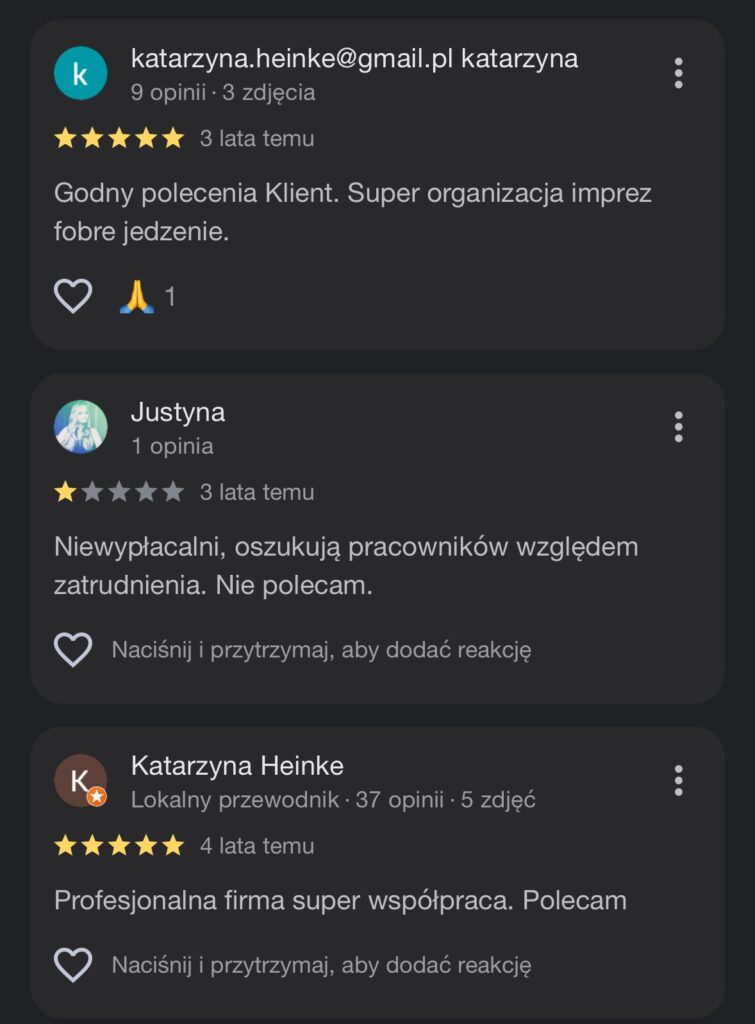The image size is (755, 1024).
Task: Open overflow menu on Justyna's review
Action: point(678,427)
